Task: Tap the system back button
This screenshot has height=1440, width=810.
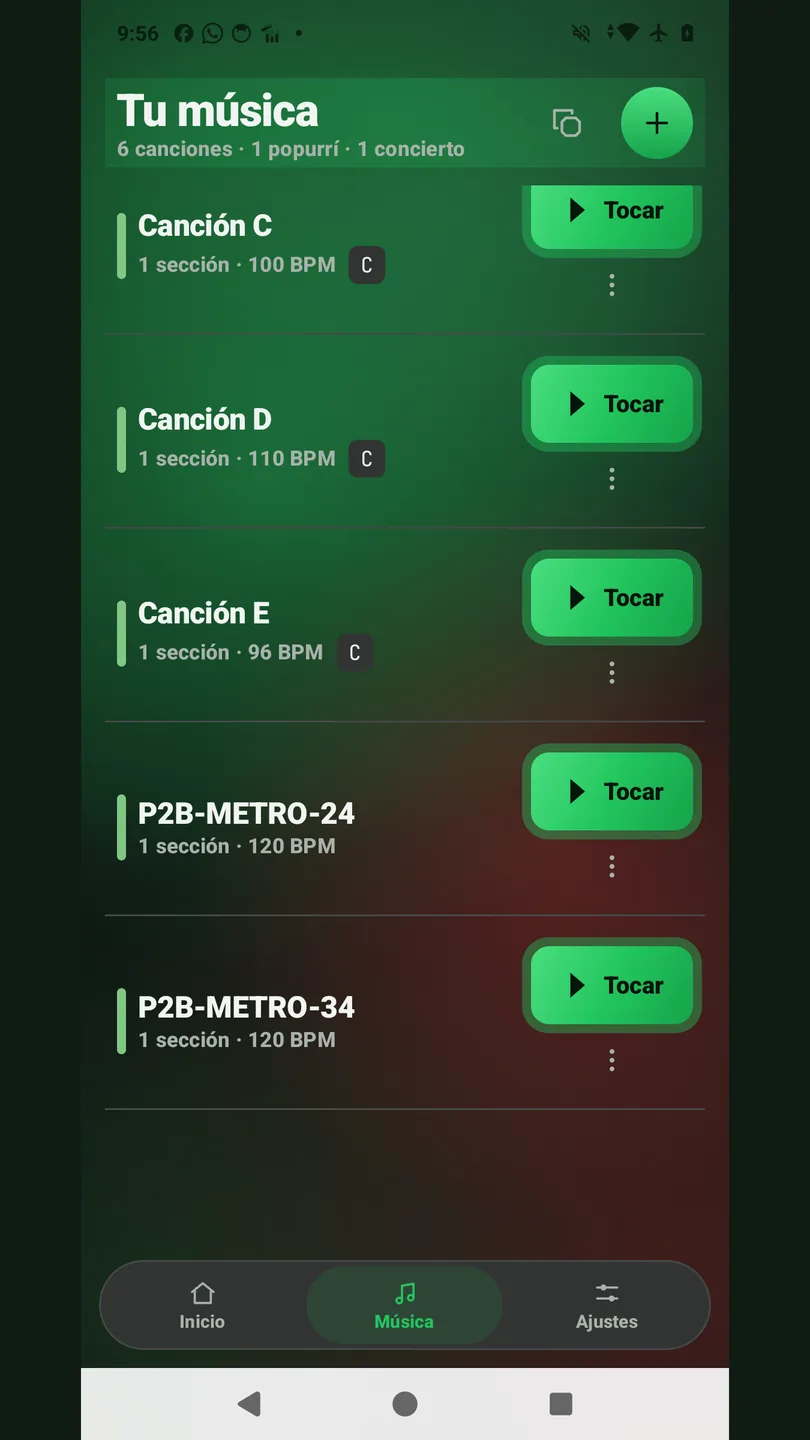Action: [x=249, y=1404]
